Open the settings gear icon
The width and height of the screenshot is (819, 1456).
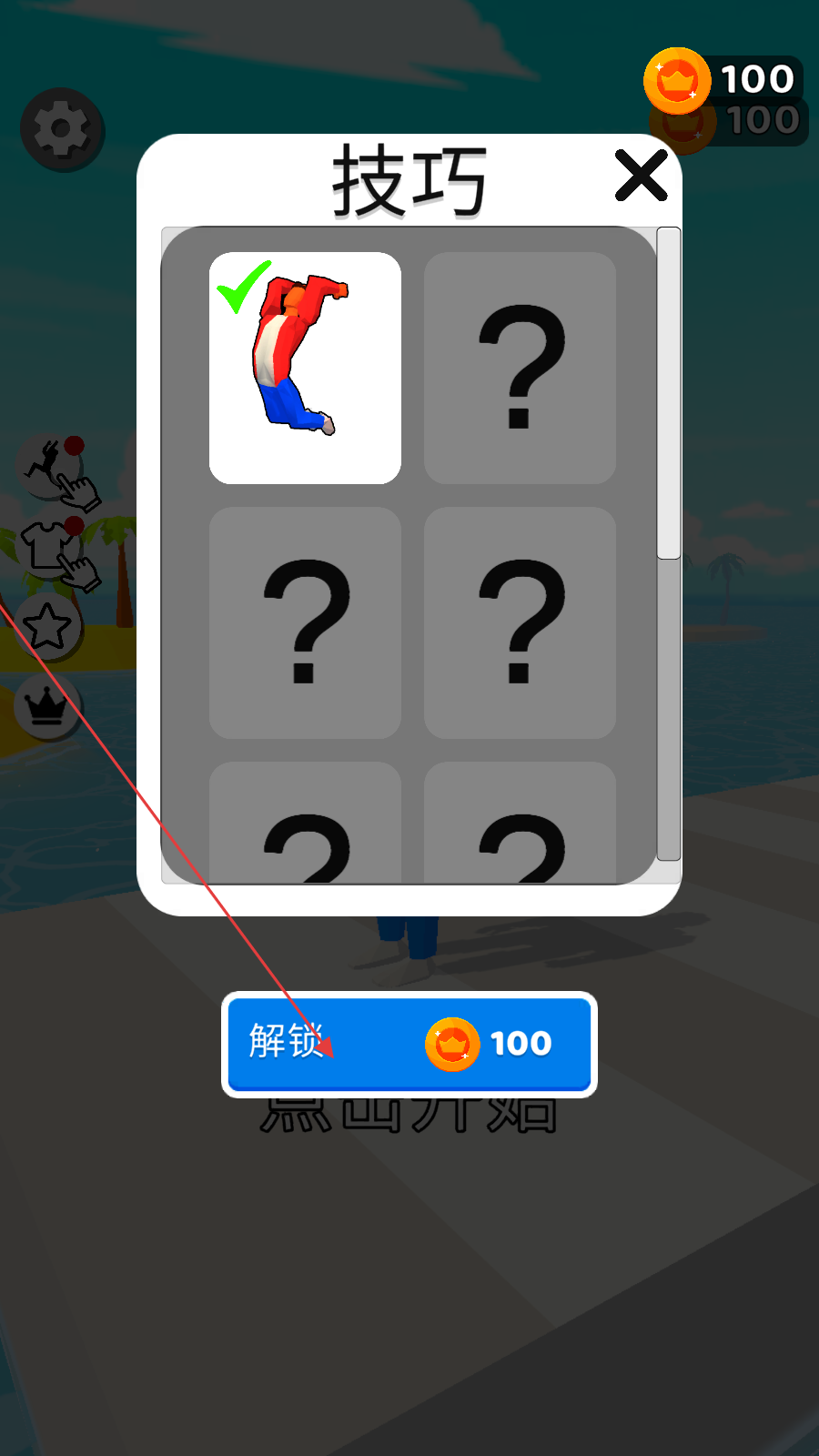62,129
